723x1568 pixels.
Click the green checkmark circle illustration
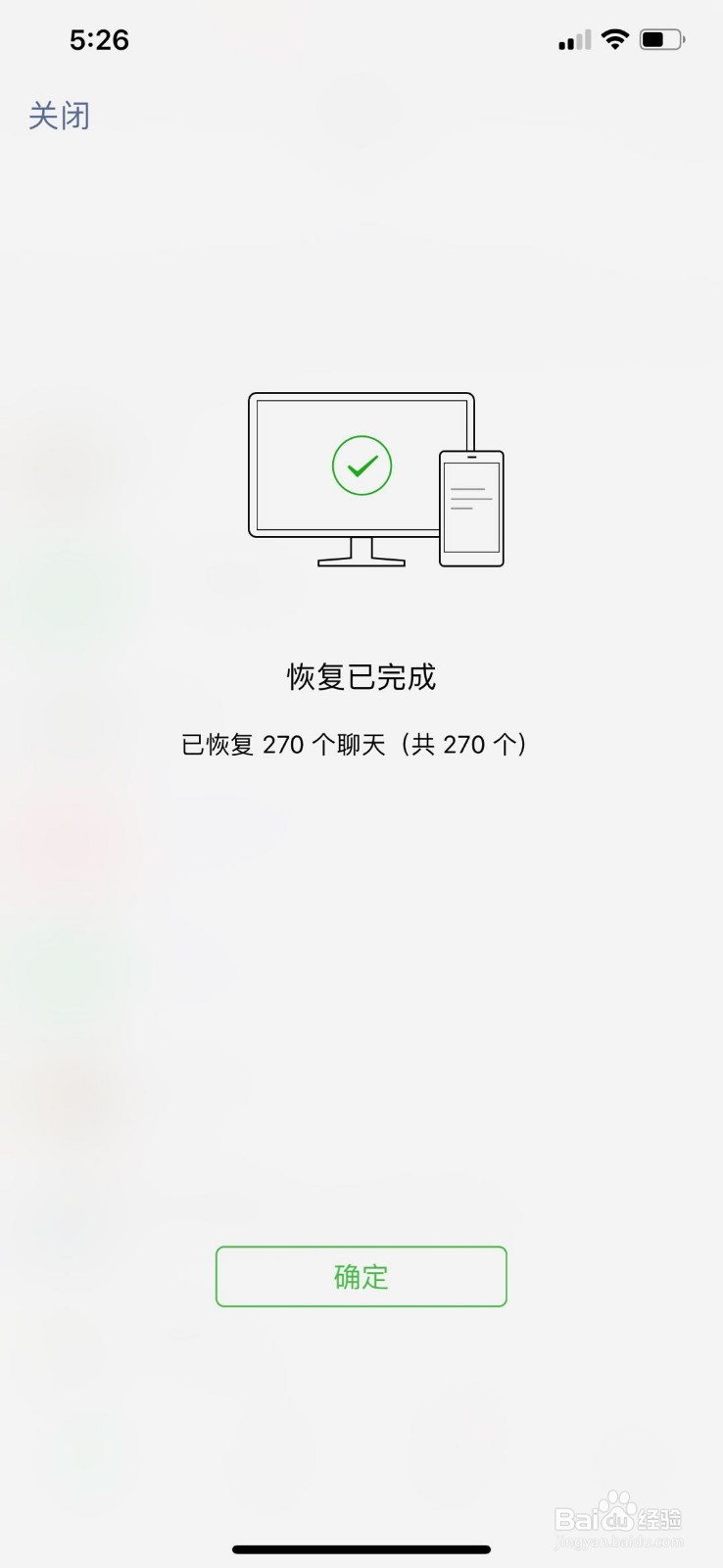[361, 465]
